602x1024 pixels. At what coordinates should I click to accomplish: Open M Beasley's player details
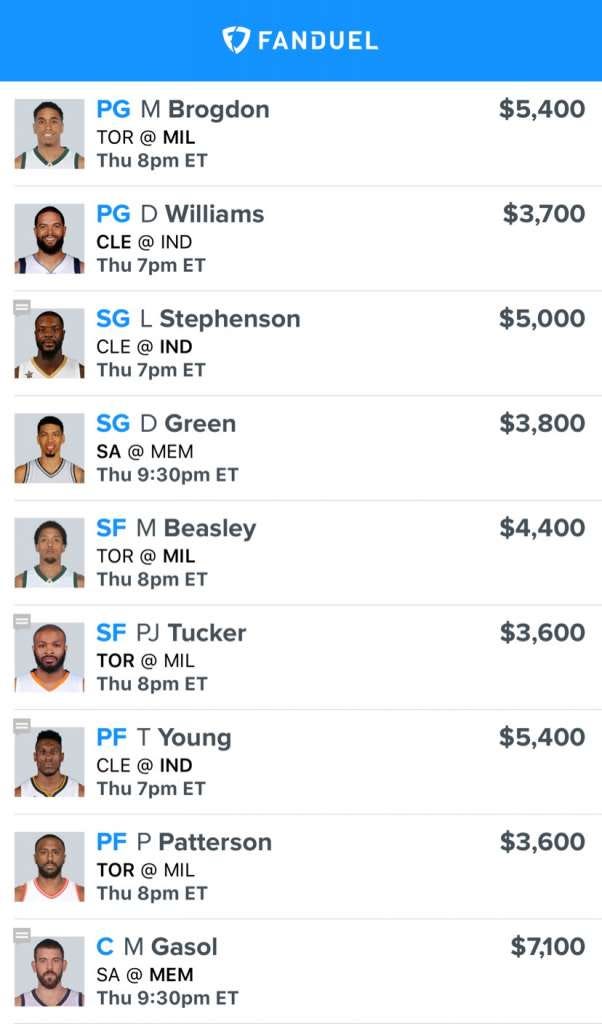pos(300,553)
